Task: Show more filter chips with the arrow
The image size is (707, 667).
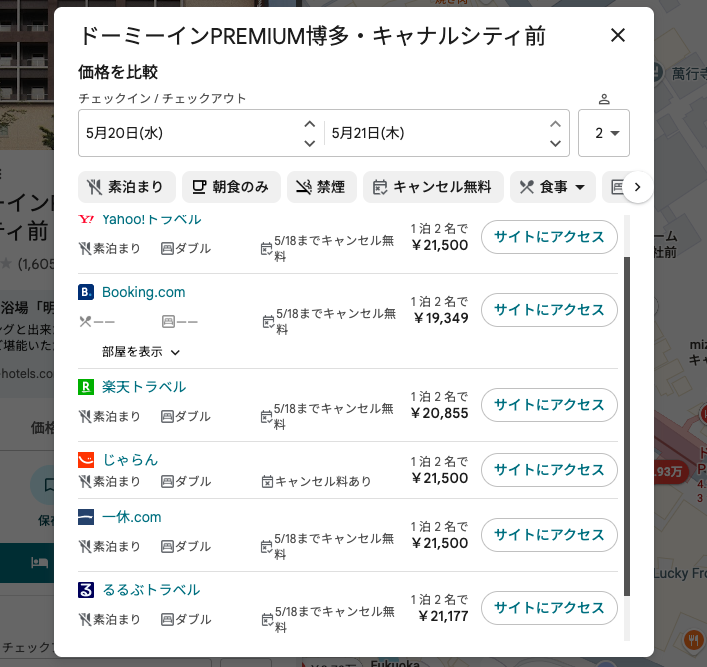Action: [x=638, y=187]
